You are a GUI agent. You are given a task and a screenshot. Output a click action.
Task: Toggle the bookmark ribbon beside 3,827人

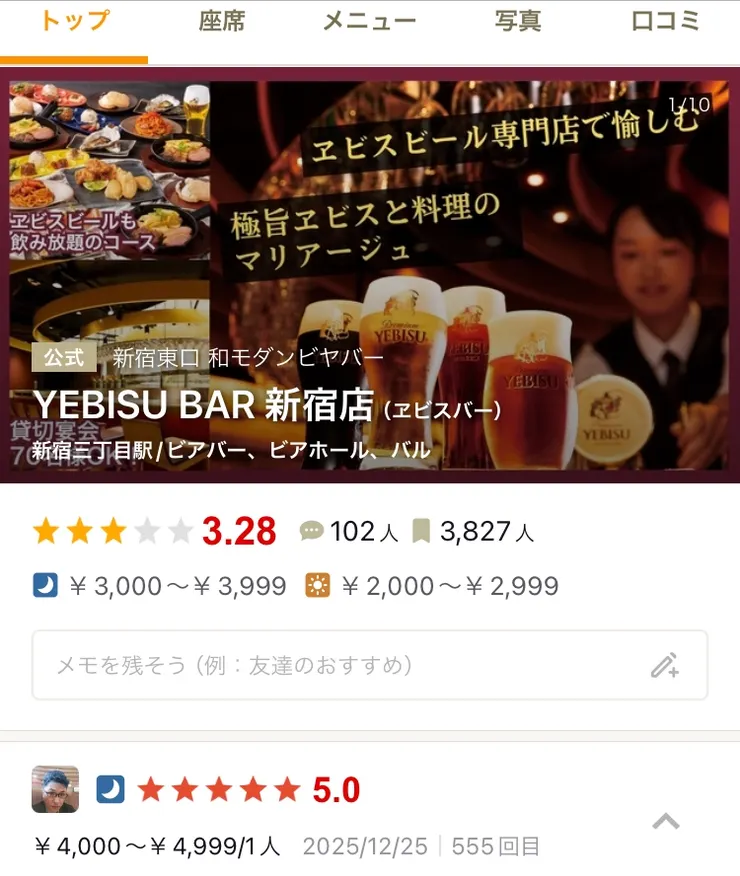coord(420,531)
